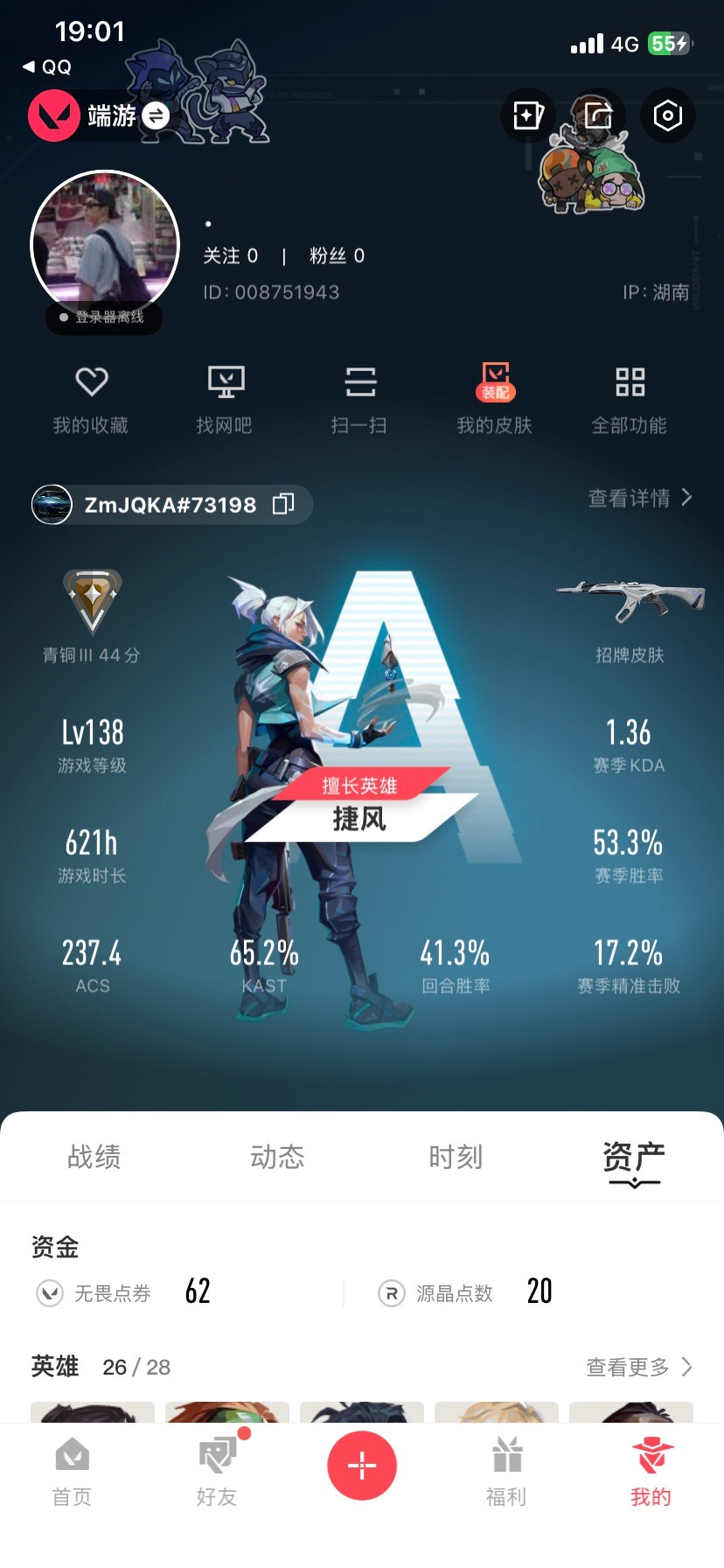Switch to the 动态 tab
724x1568 pixels.
pos(276,1157)
